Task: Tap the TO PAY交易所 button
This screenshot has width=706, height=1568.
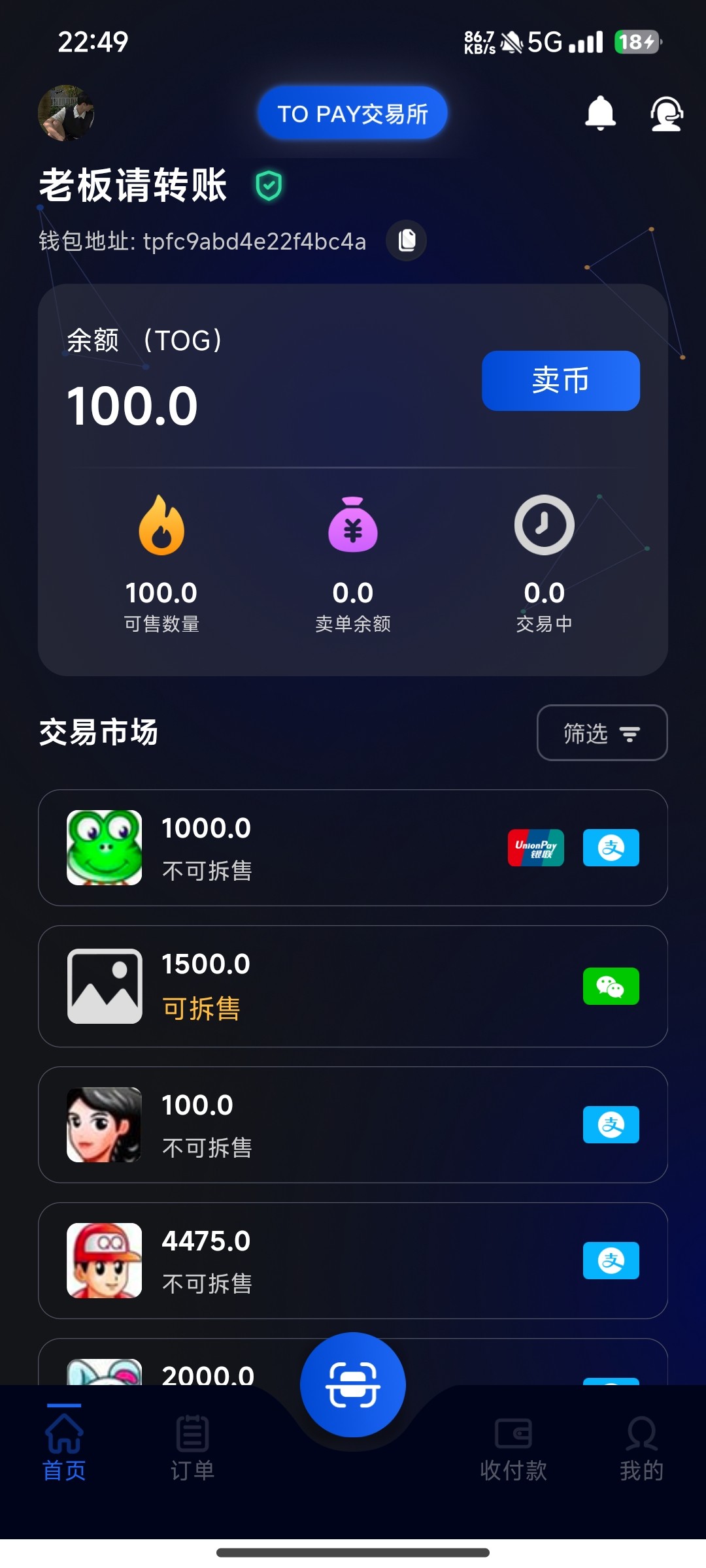Action: [352, 113]
